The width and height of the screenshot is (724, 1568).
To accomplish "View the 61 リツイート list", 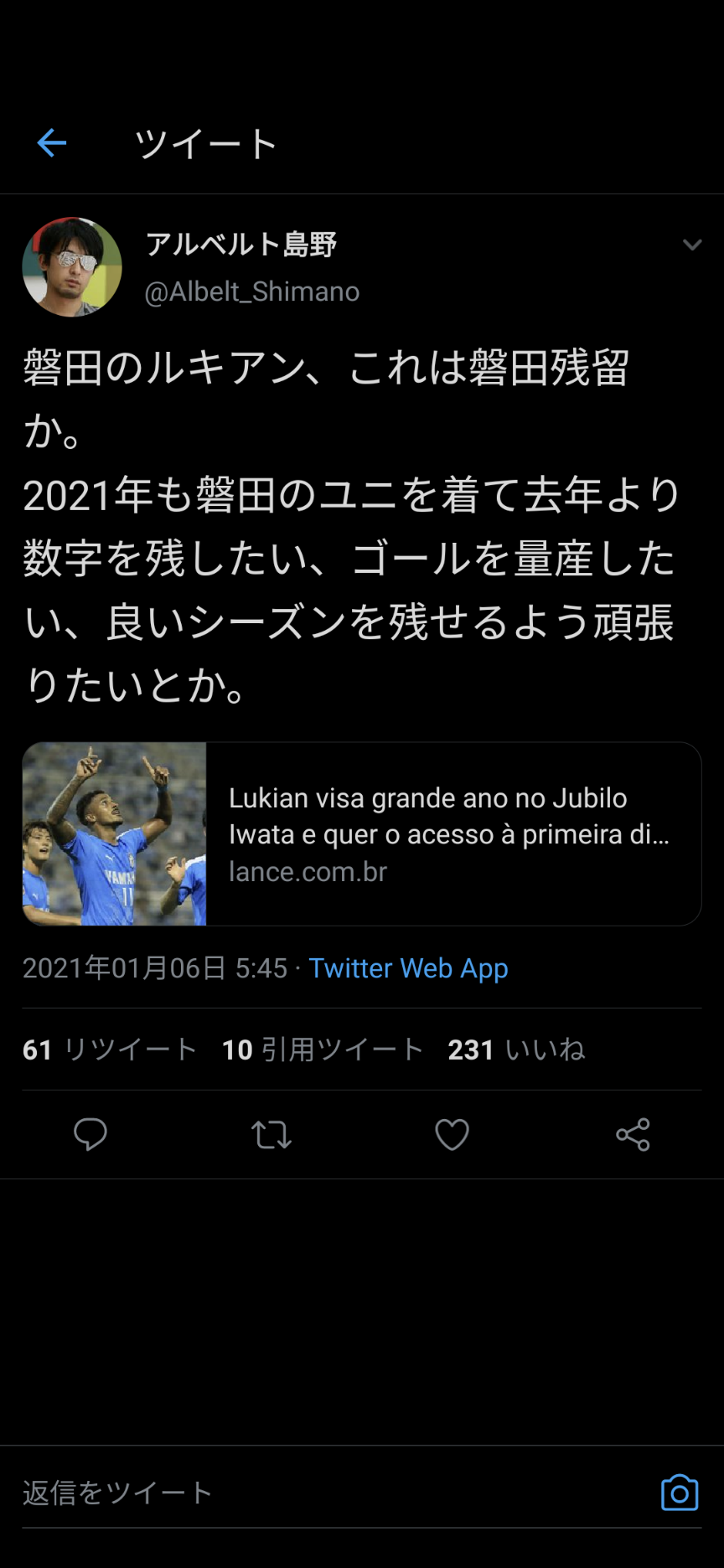I will point(109,1050).
